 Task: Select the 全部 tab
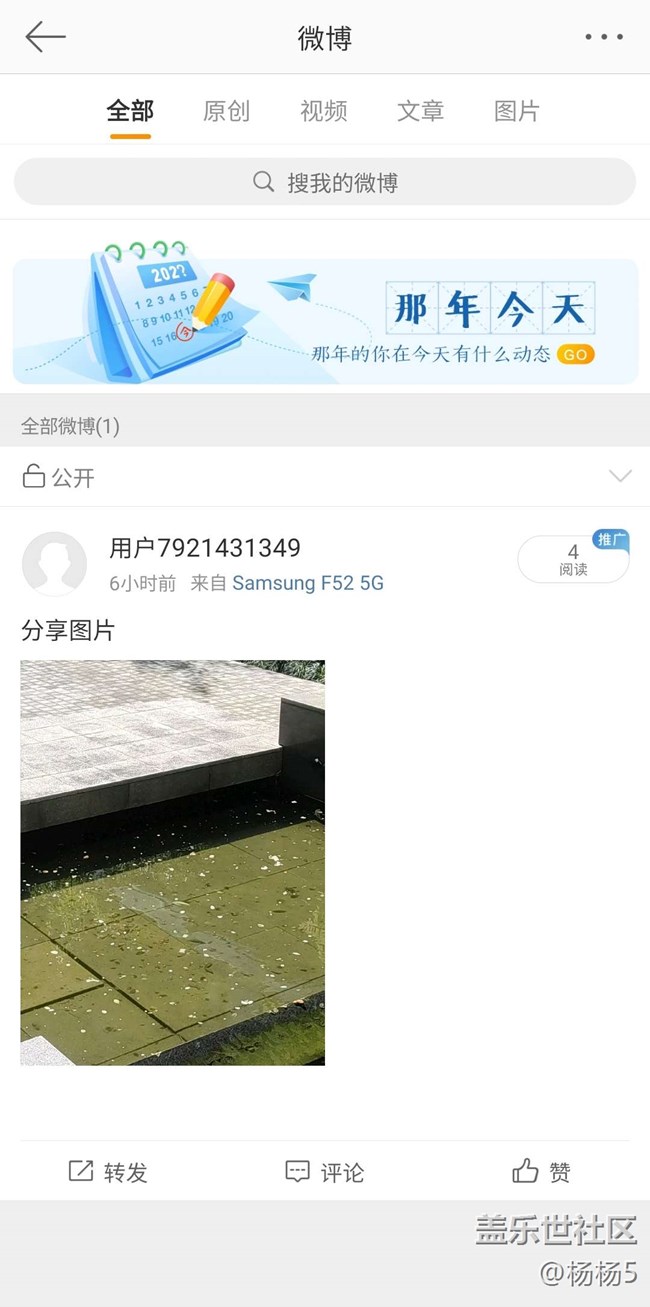click(130, 111)
